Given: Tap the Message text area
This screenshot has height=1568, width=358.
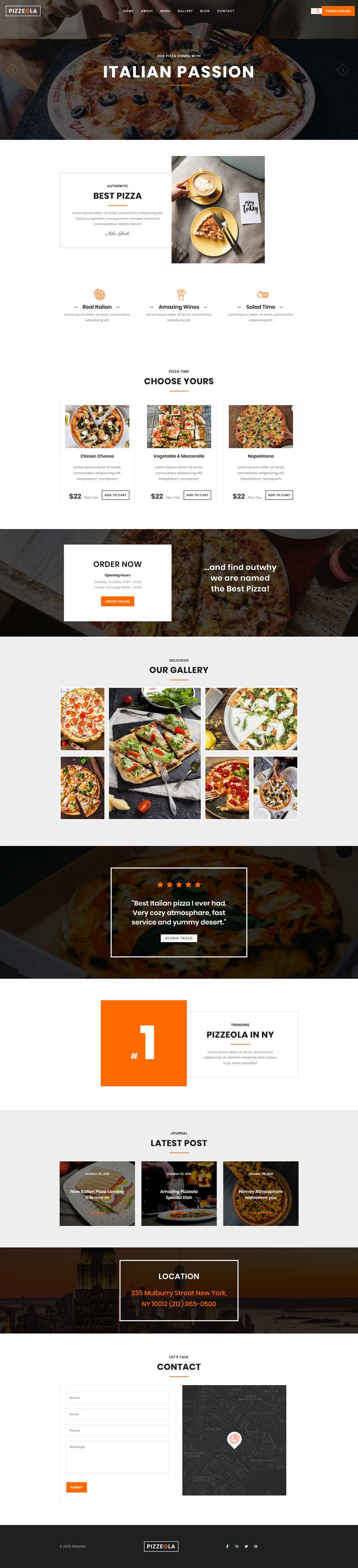Looking at the screenshot, I should (118, 1456).
